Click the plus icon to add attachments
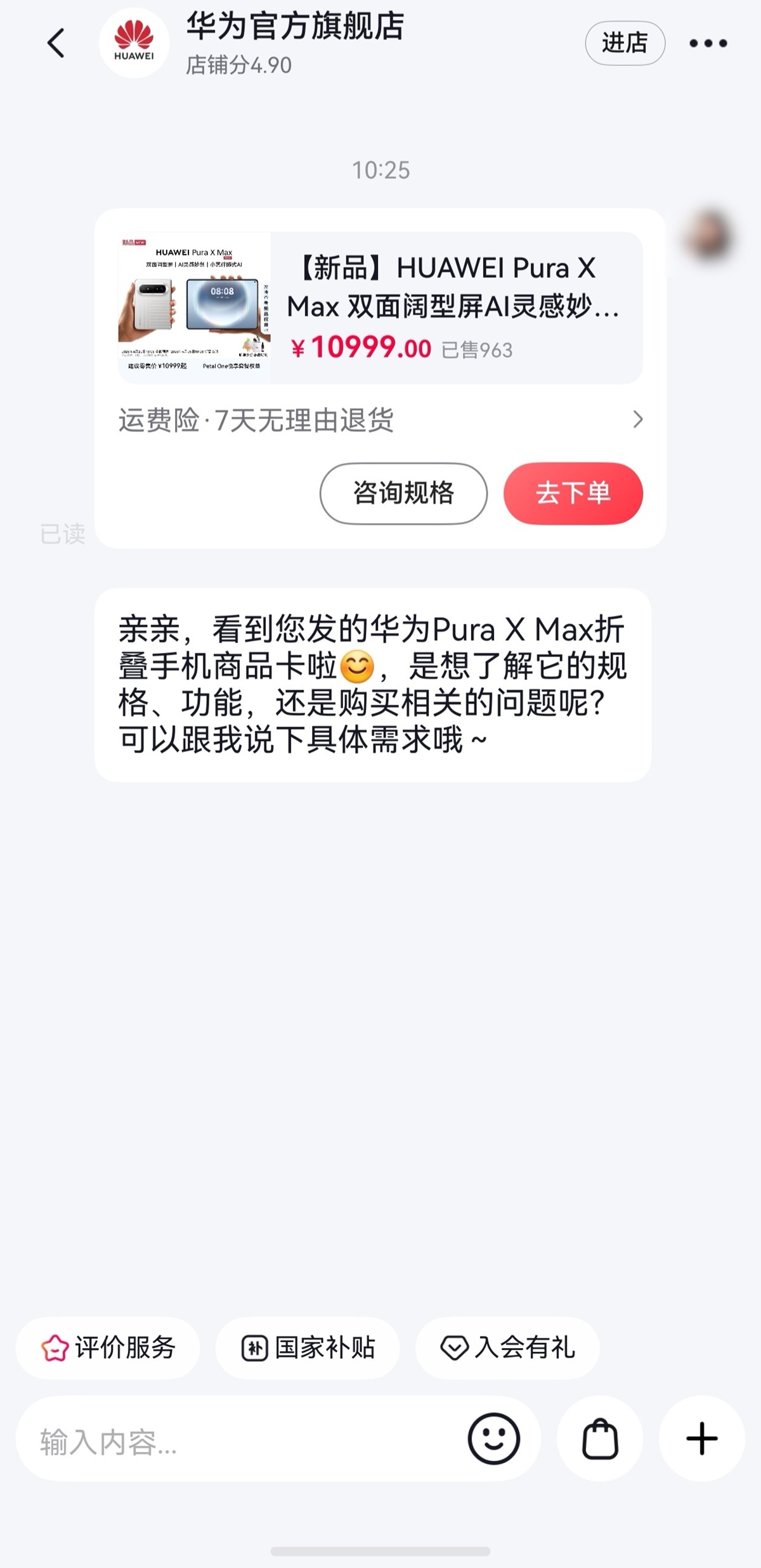This screenshot has width=761, height=1568. pos(701,1438)
